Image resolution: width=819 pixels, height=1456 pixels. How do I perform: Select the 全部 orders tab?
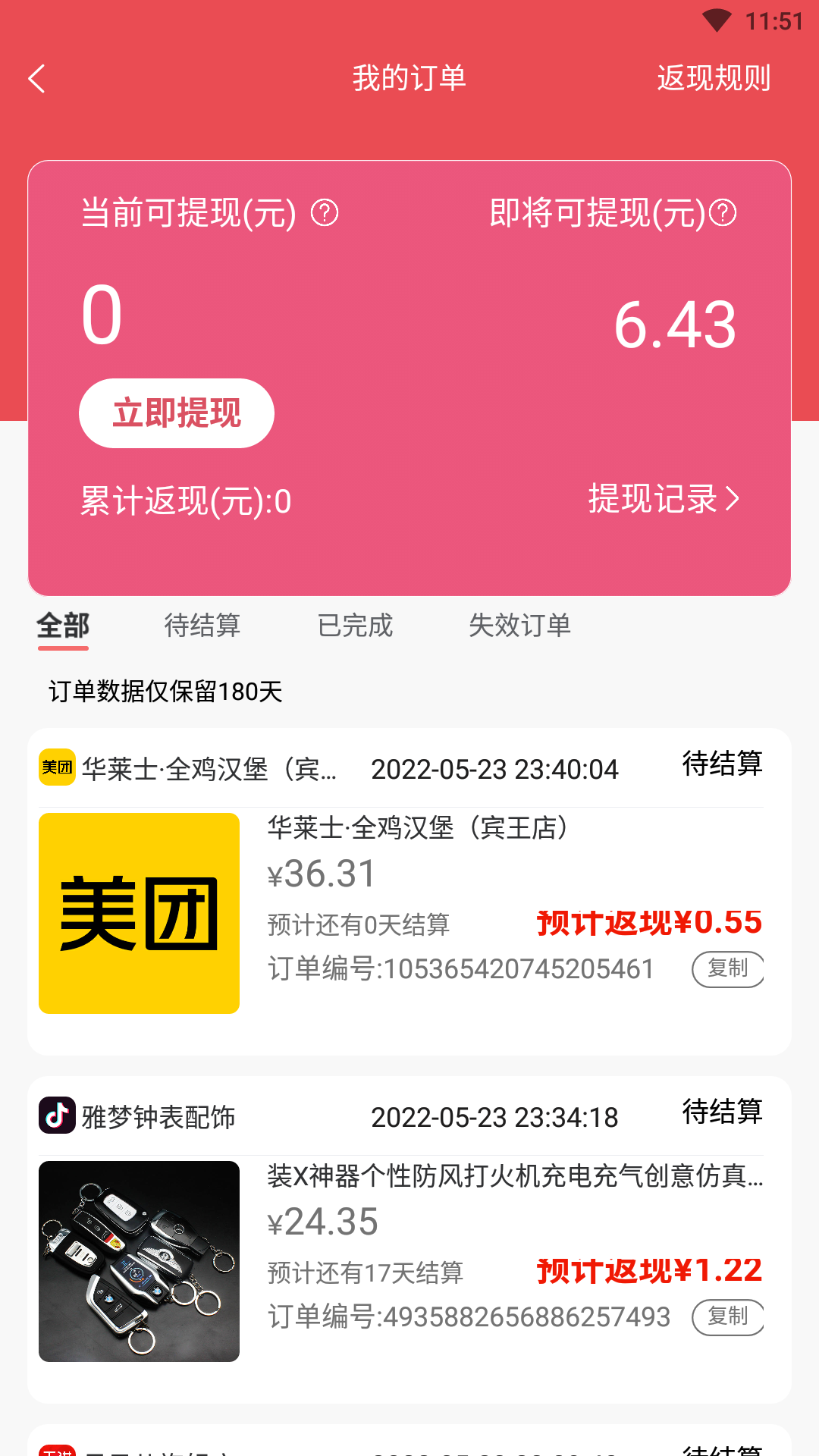pos(64,626)
